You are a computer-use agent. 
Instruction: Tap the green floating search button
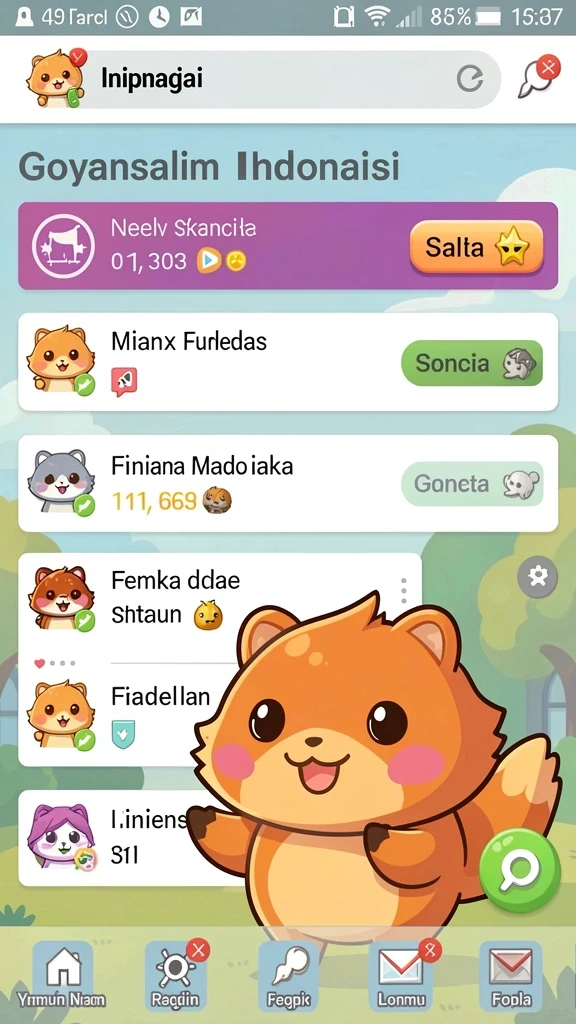[520, 870]
